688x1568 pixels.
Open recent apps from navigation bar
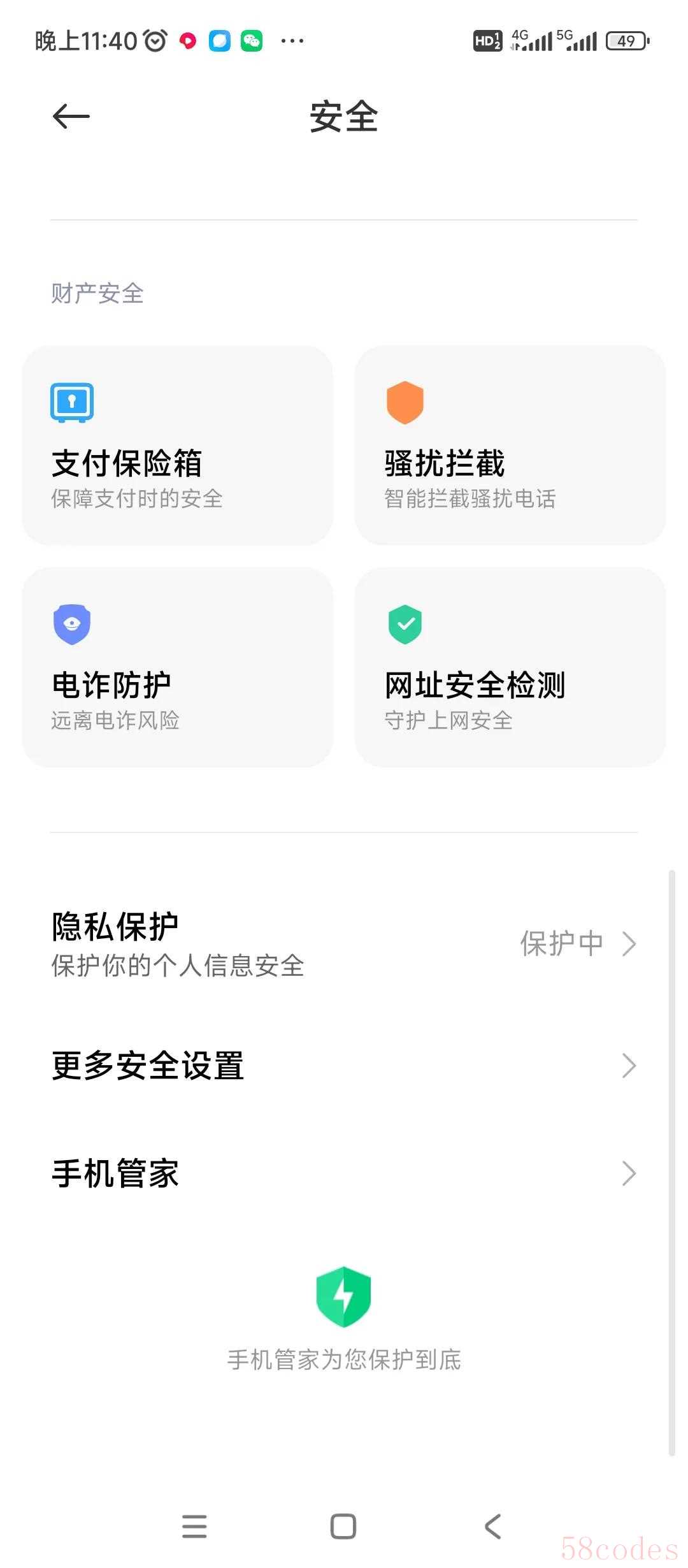pyautogui.click(x=194, y=1527)
